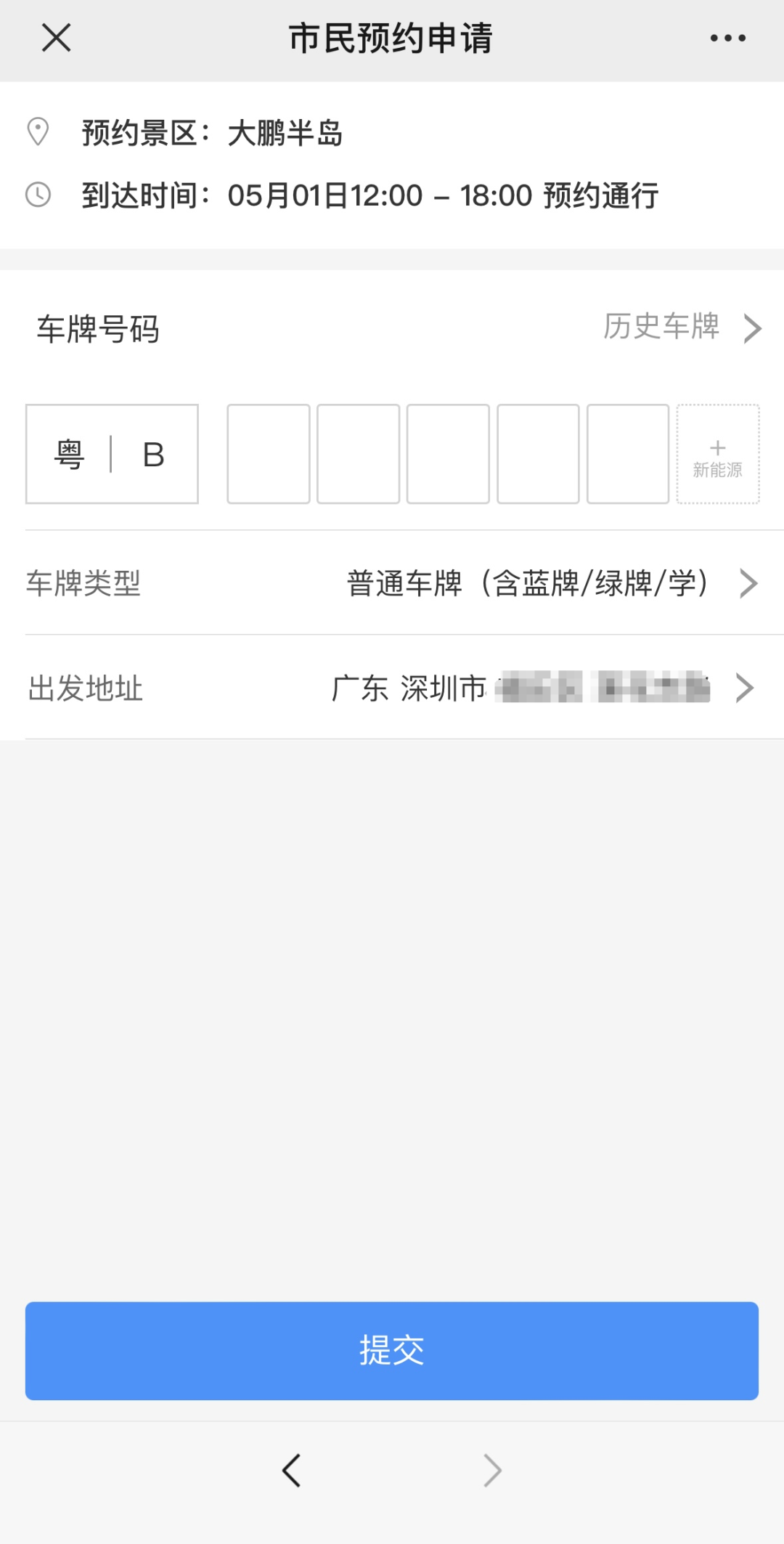Add 新能源 extra plate digit

(x=718, y=454)
